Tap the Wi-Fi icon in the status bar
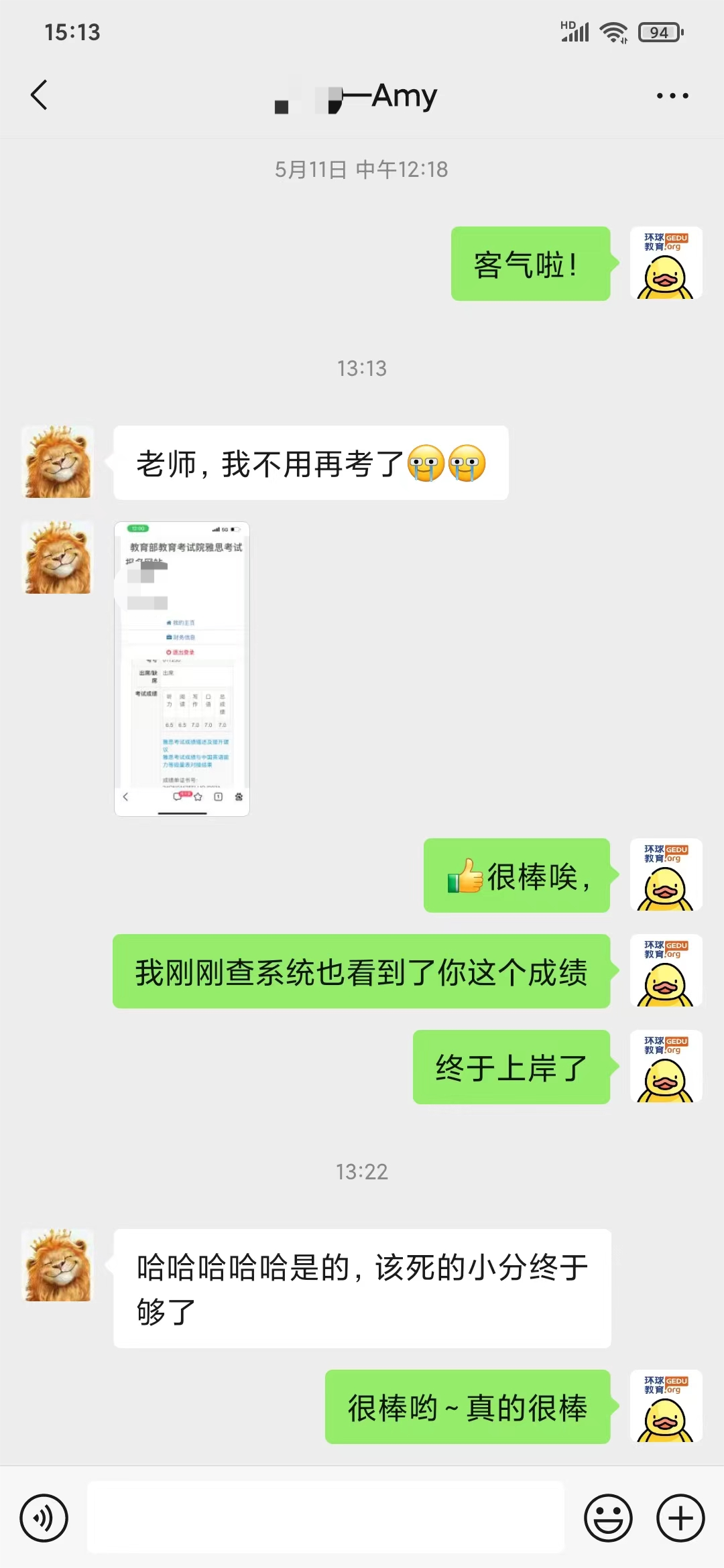The image size is (724, 1568). tap(612, 30)
